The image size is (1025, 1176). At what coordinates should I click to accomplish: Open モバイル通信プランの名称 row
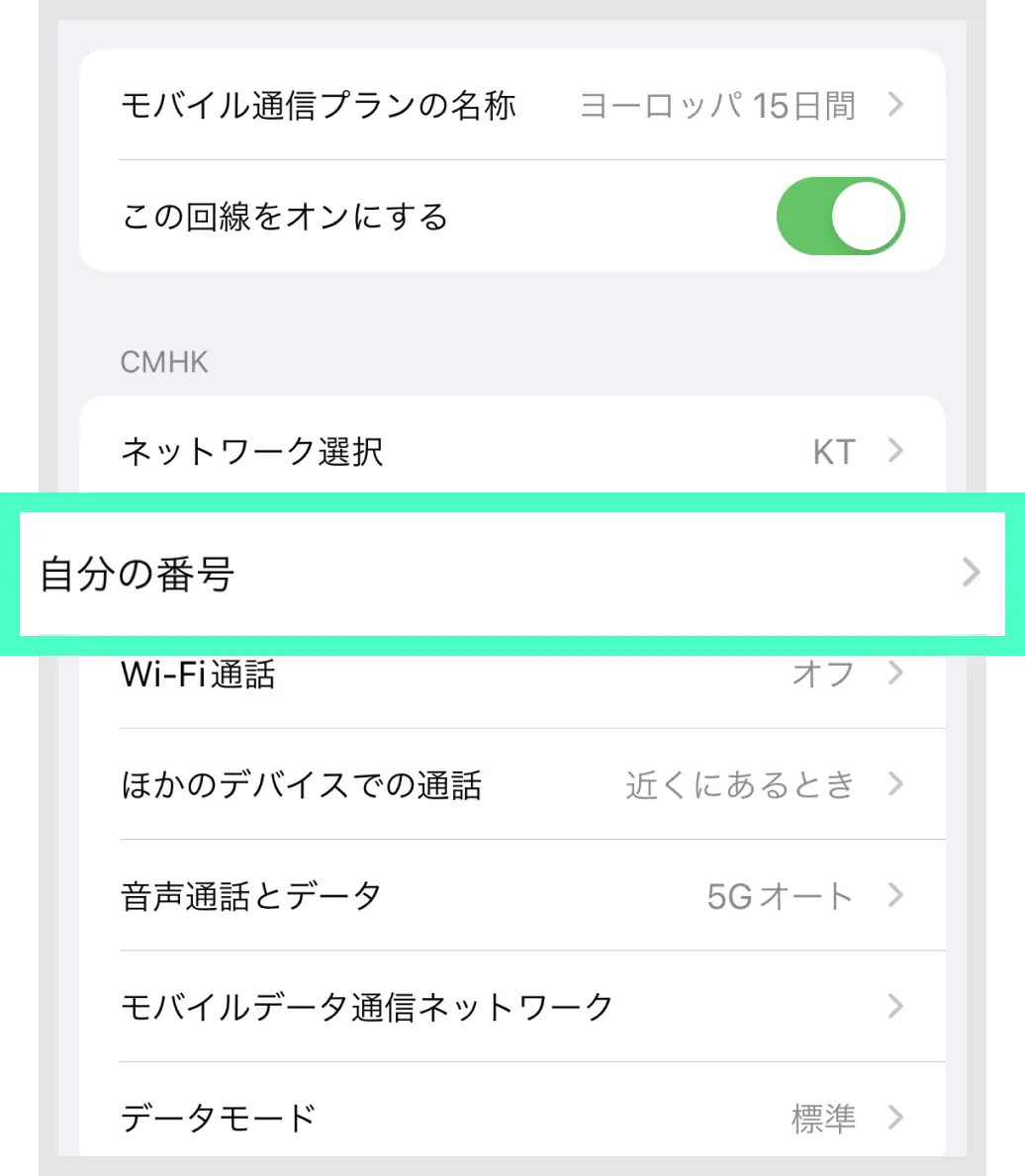512,105
